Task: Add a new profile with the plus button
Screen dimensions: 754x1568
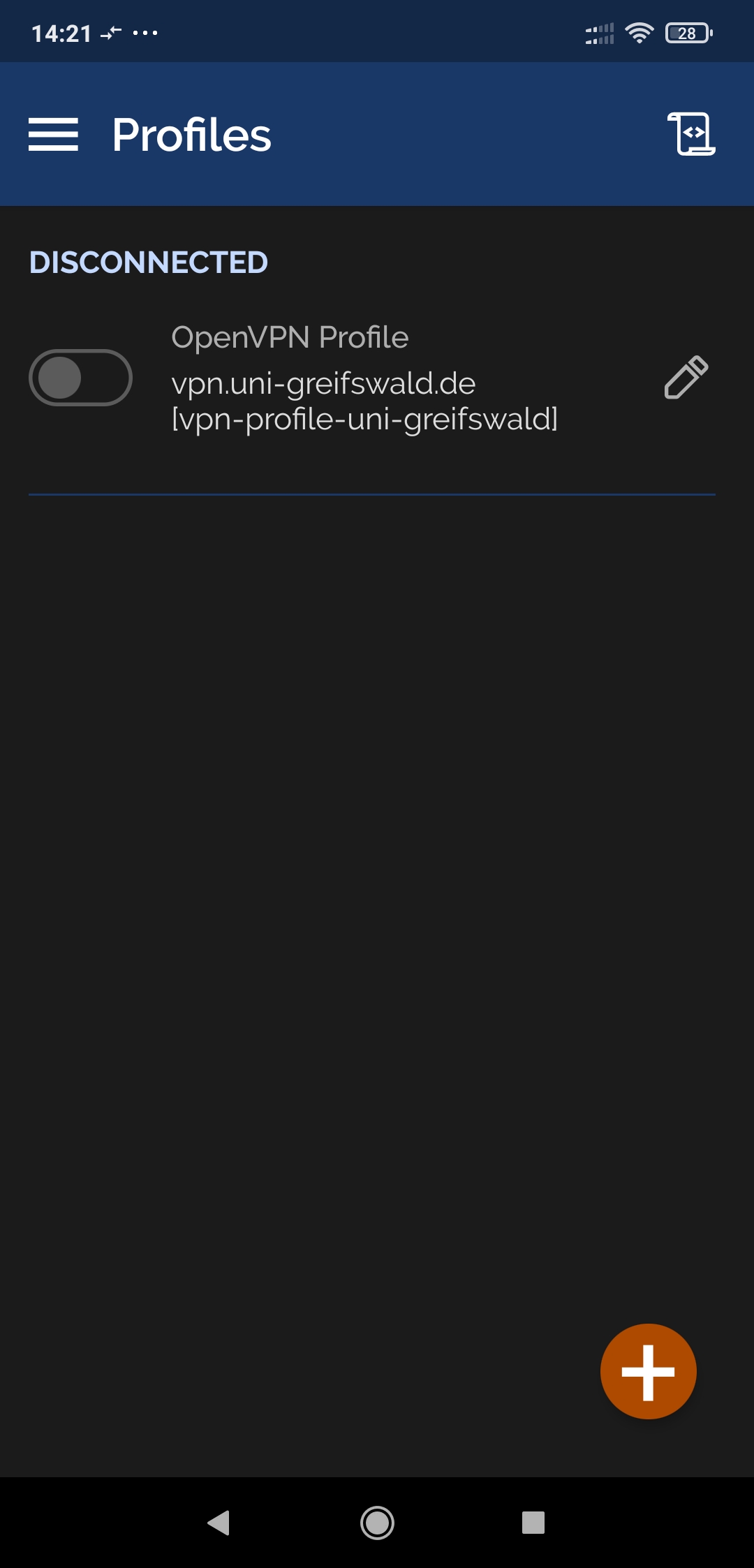Action: pyautogui.click(x=648, y=1372)
